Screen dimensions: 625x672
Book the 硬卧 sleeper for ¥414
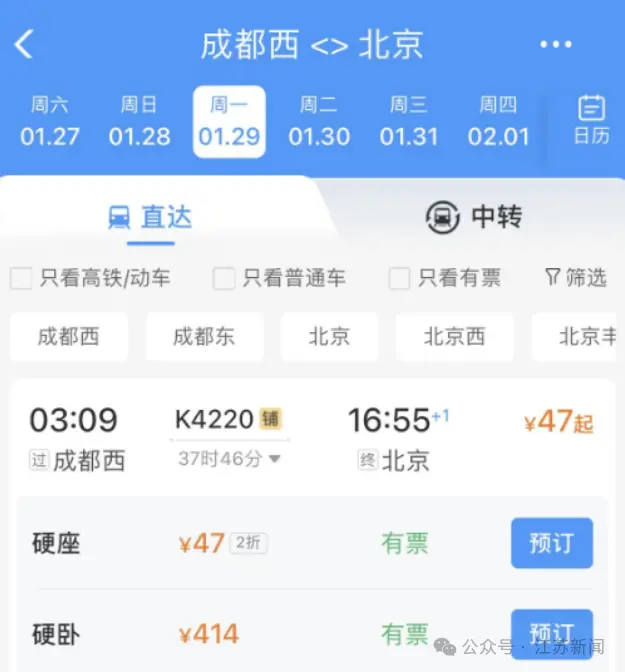(551, 633)
